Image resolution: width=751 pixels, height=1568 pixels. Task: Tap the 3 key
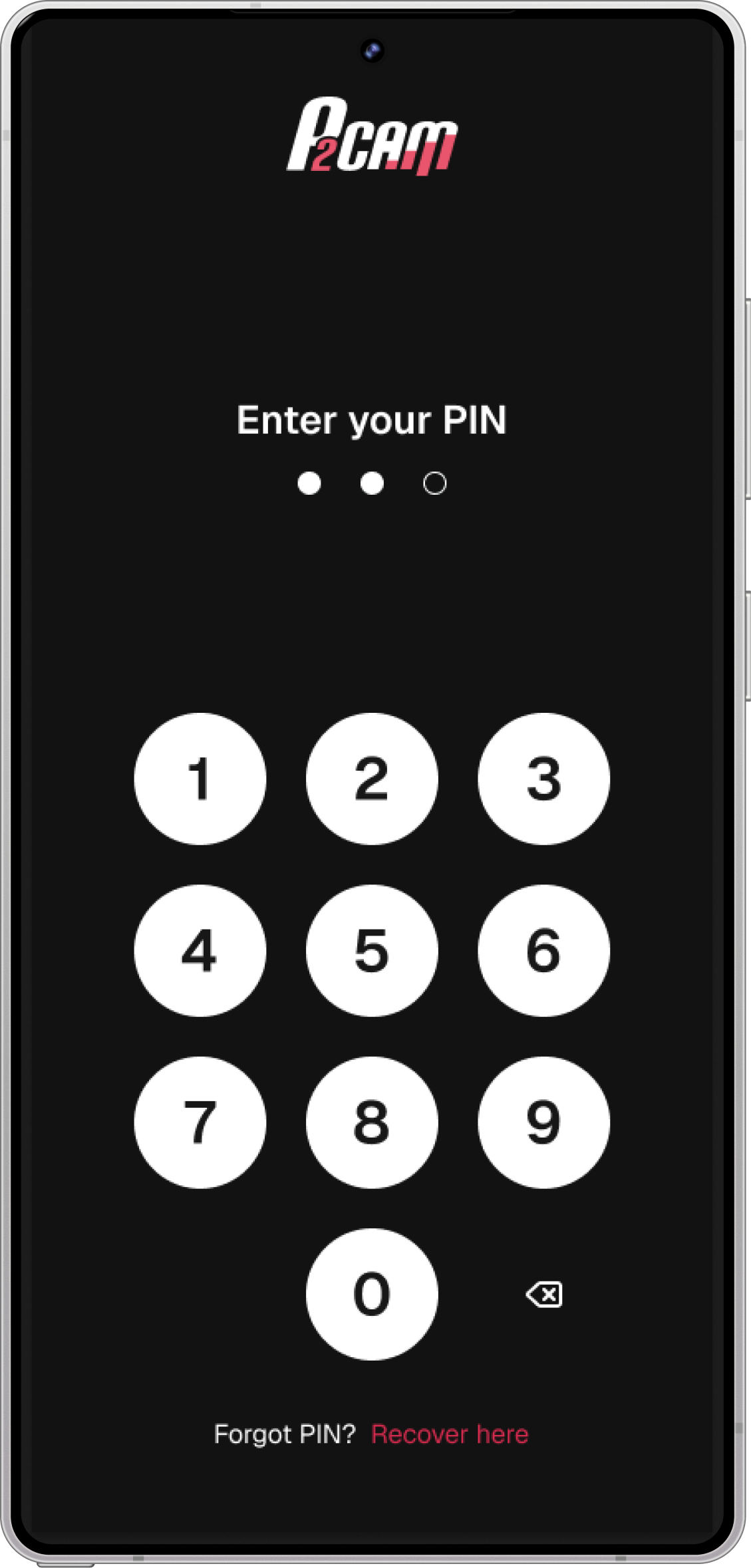pyautogui.click(x=543, y=779)
